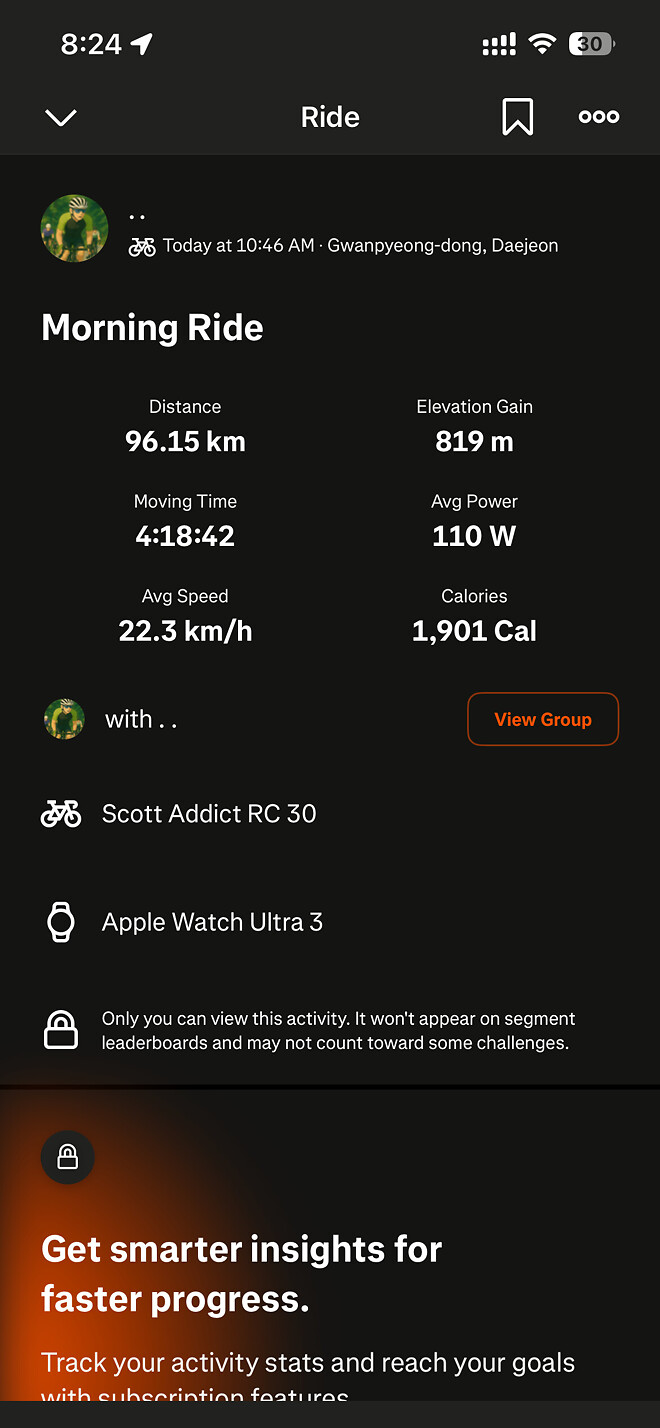Open the Scott Addict RC 30 bike row

209,814
